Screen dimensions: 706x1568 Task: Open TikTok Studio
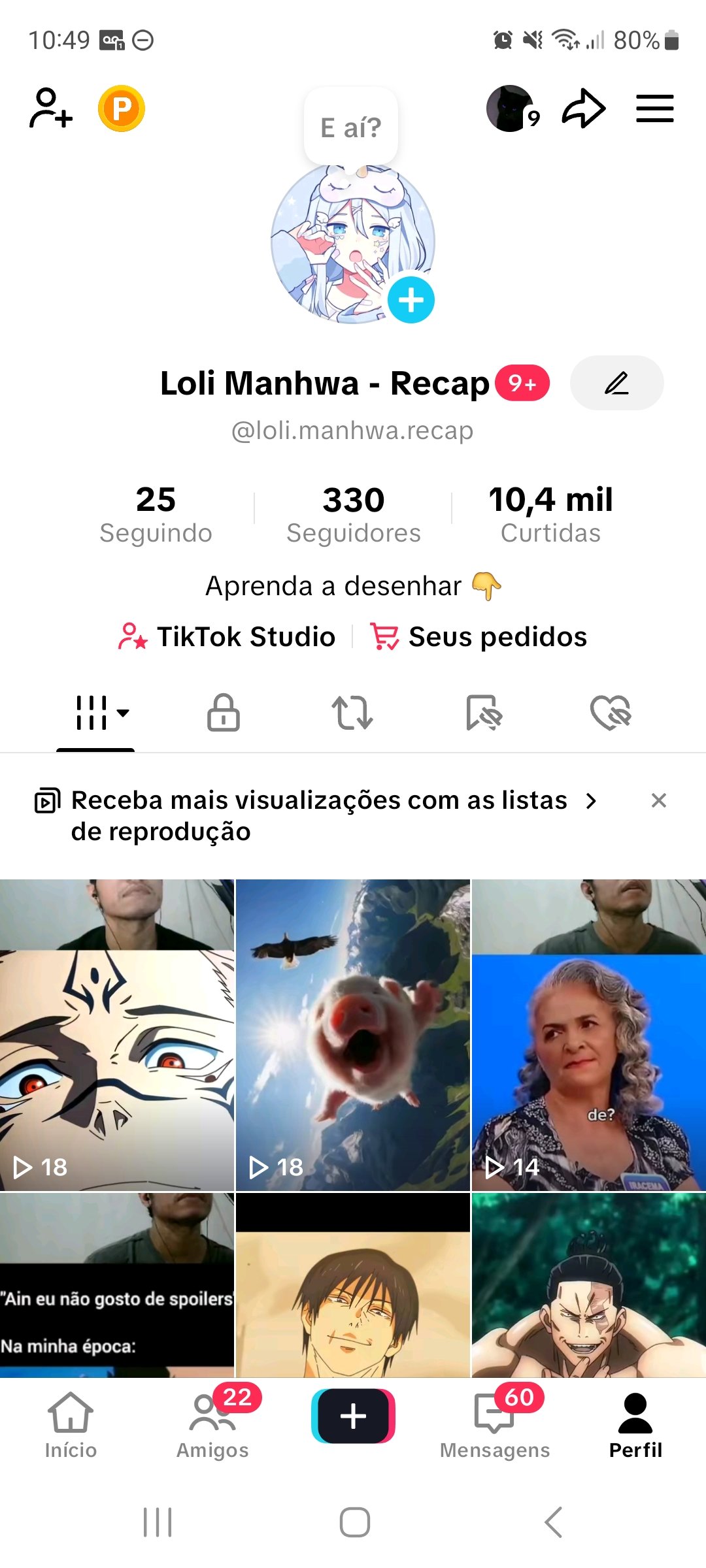[x=227, y=636]
